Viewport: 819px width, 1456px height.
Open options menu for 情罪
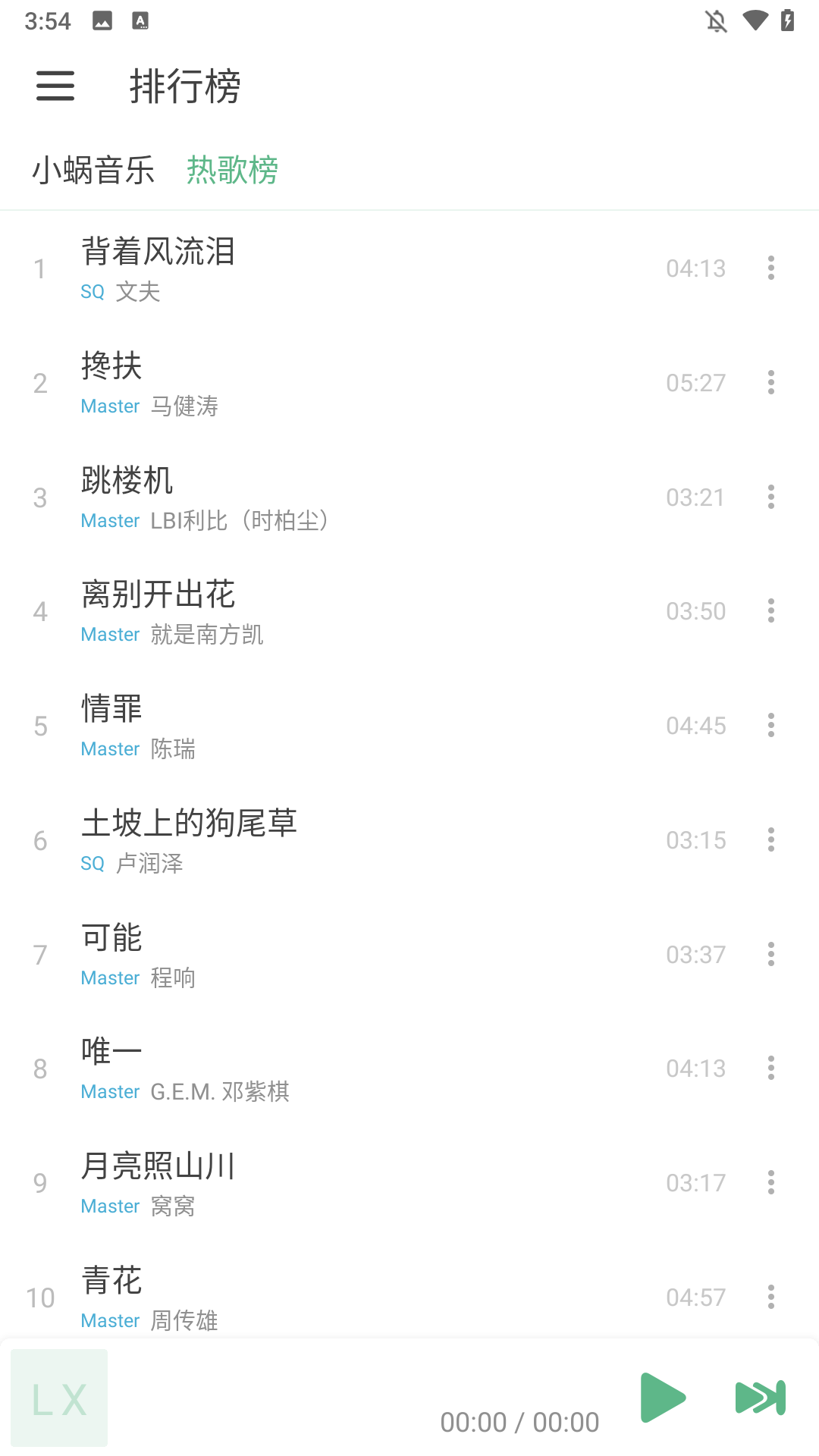770,726
